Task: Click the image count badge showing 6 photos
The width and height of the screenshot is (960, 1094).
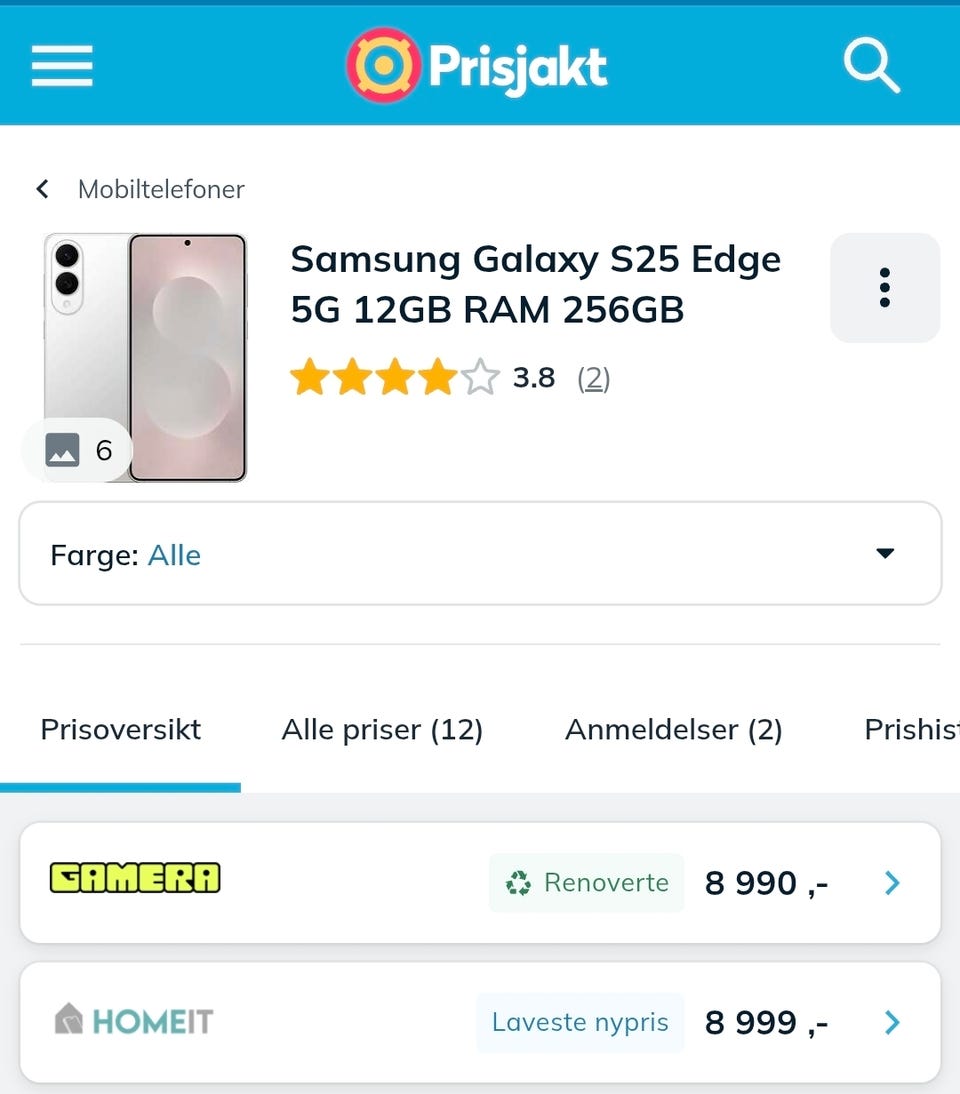Action: [x=76, y=450]
